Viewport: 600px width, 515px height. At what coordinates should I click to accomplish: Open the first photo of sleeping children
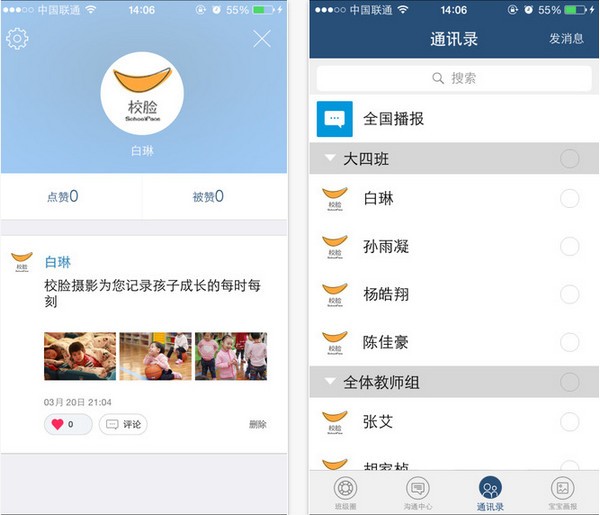pos(77,356)
